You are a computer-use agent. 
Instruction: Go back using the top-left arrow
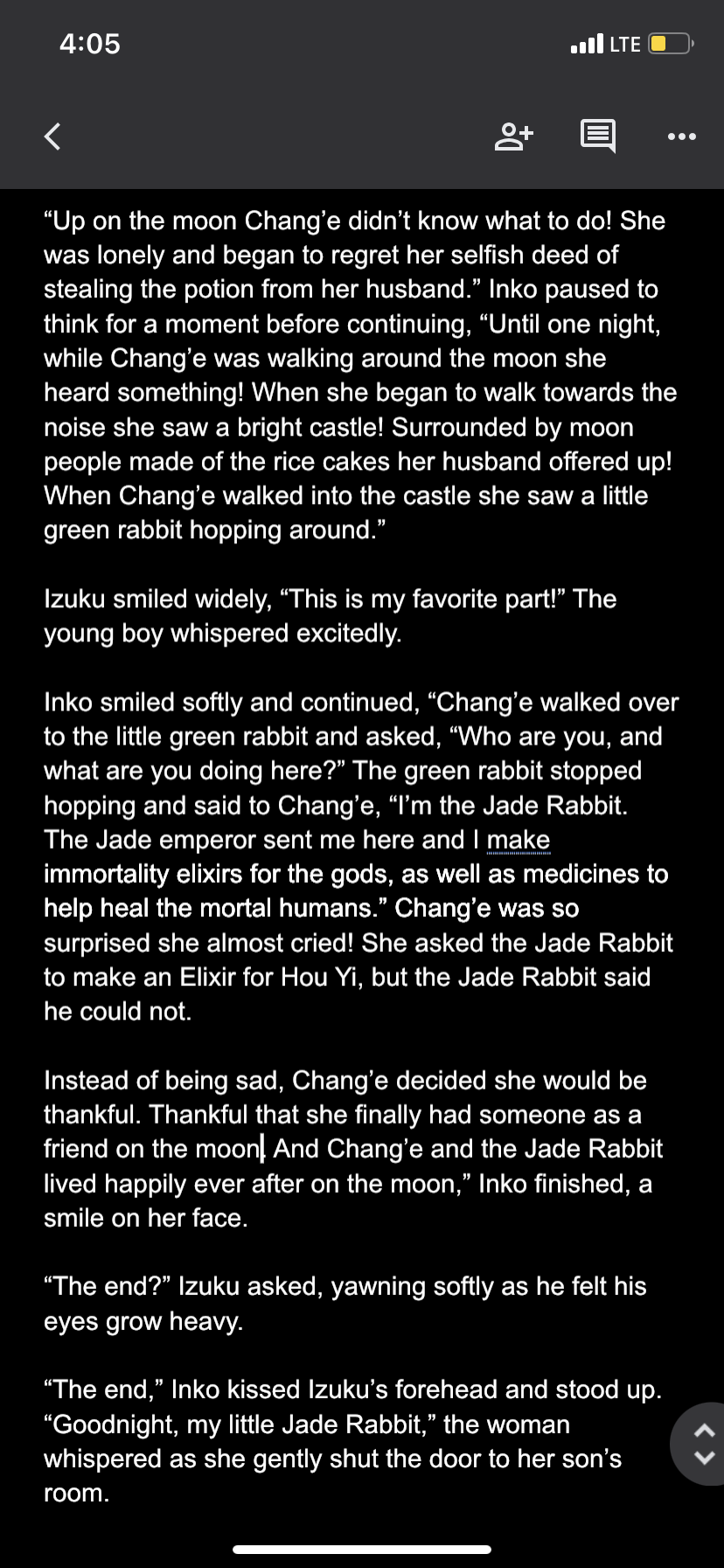pyautogui.click(x=53, y=136)
